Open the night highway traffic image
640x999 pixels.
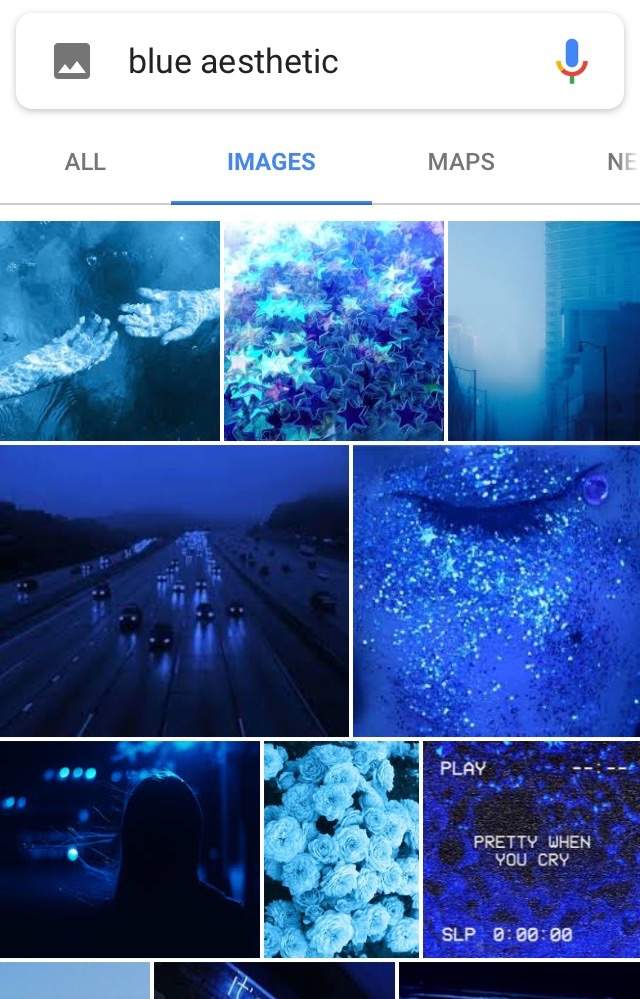pyautogui.click(x=174, y=591)
